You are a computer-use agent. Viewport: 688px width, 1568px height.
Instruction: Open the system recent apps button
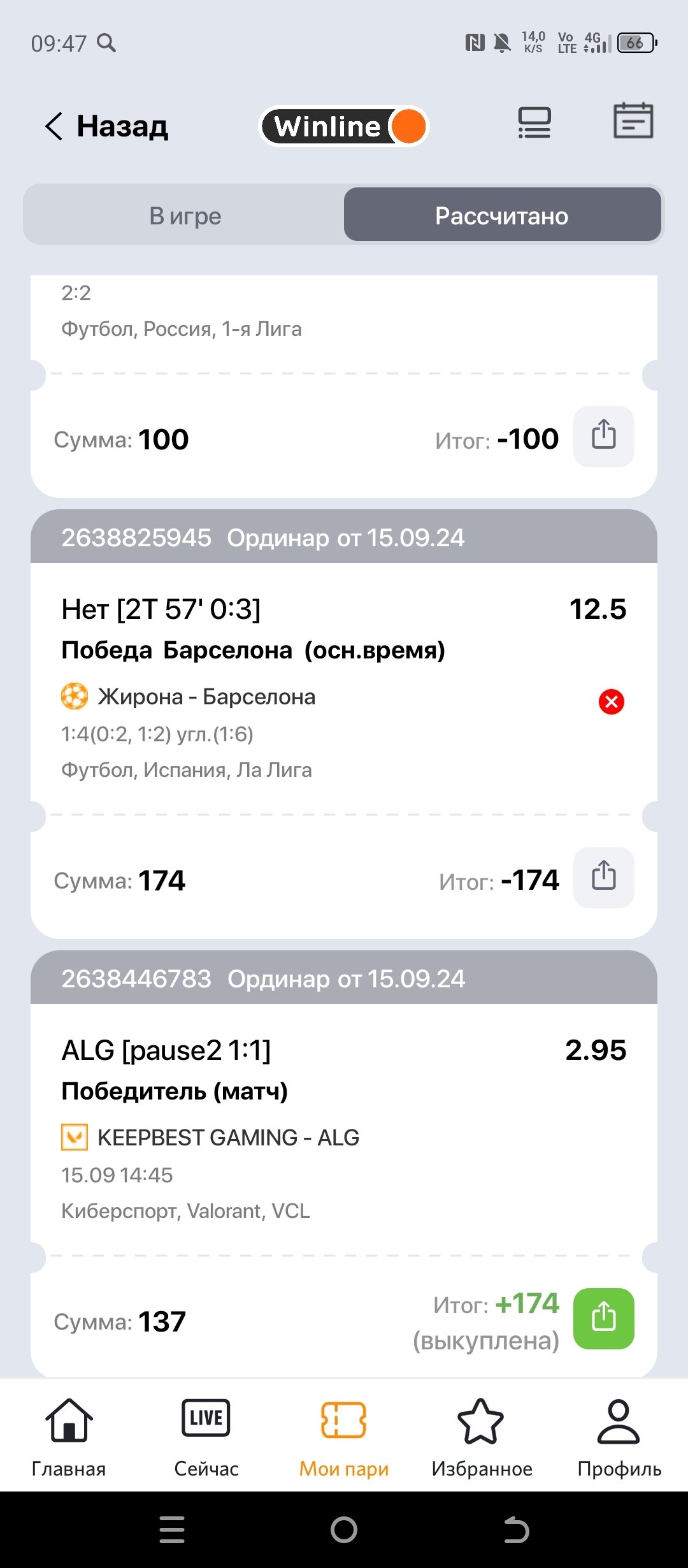[172, 1530]
